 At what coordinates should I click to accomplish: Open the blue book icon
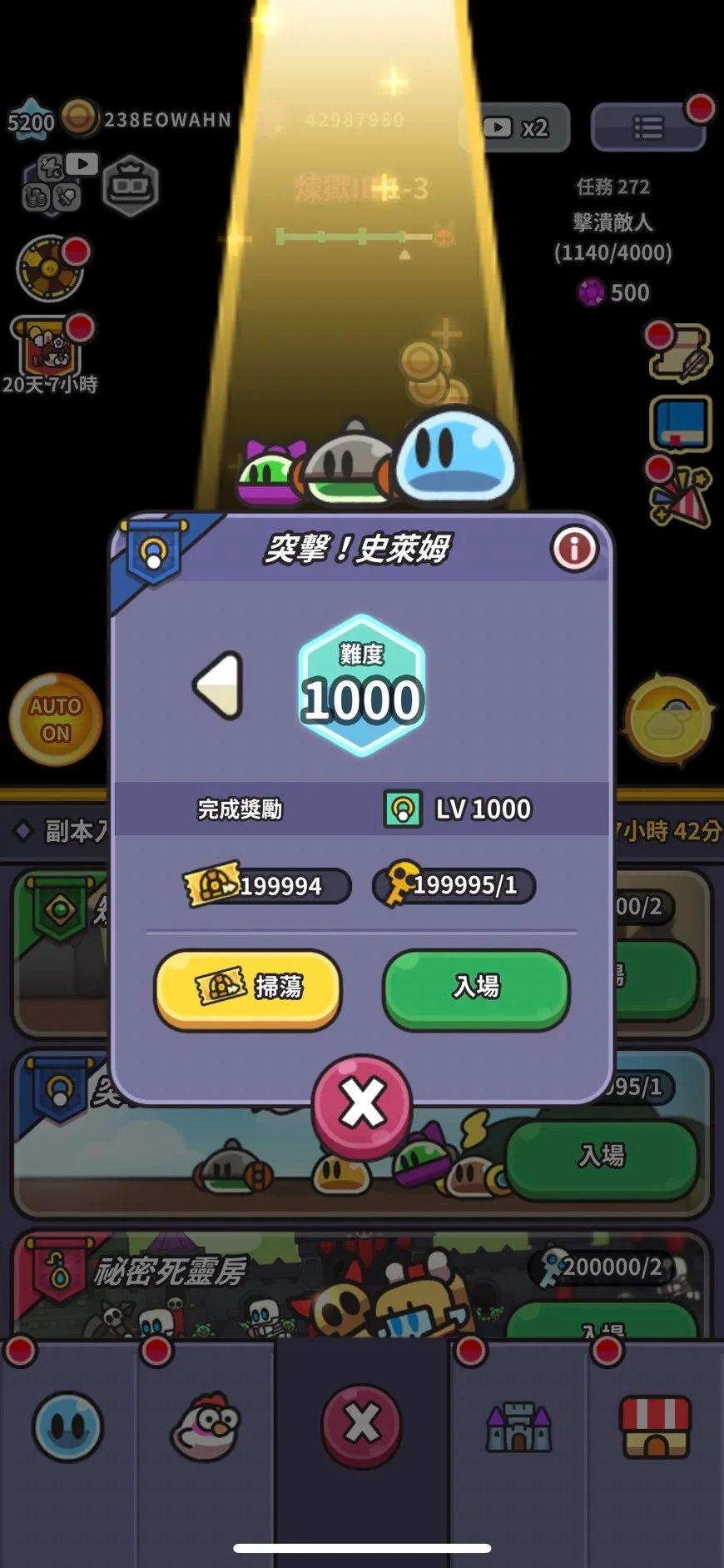coord(680,423)
